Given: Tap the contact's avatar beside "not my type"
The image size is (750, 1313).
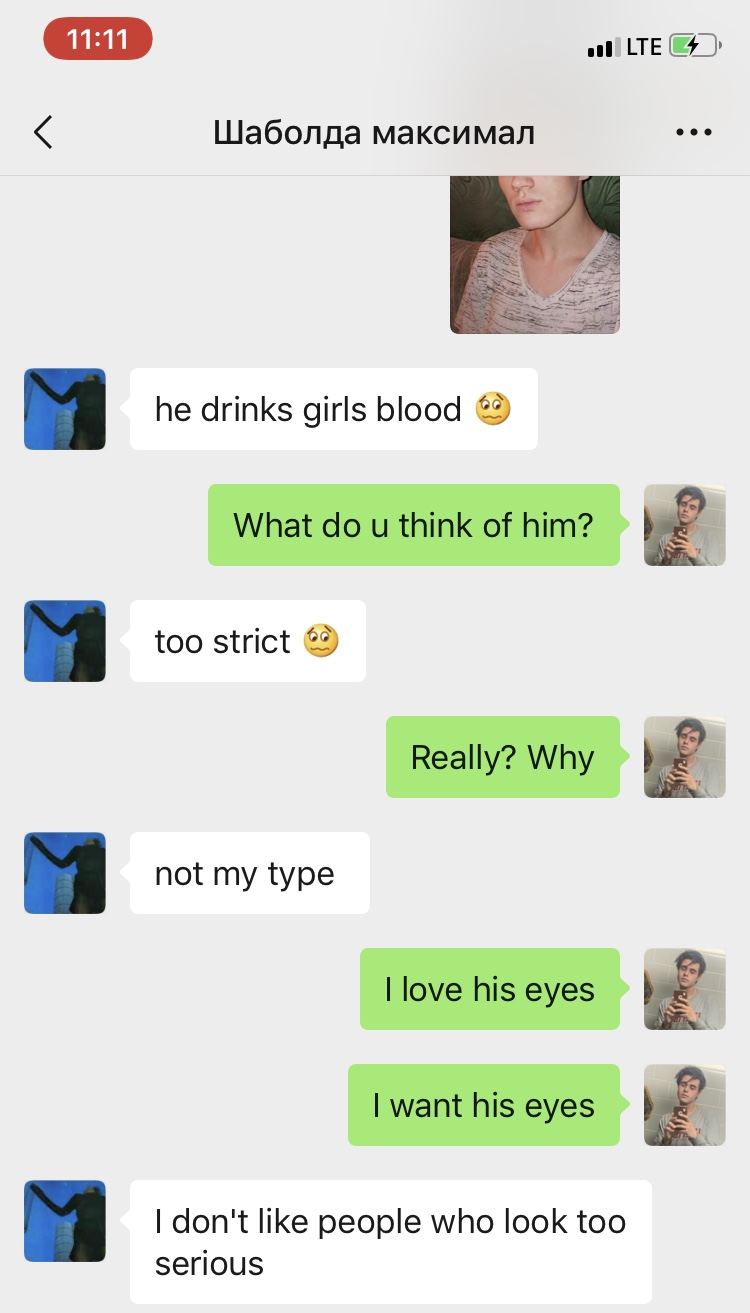Looking at the screenshot, I should [65, 873].
